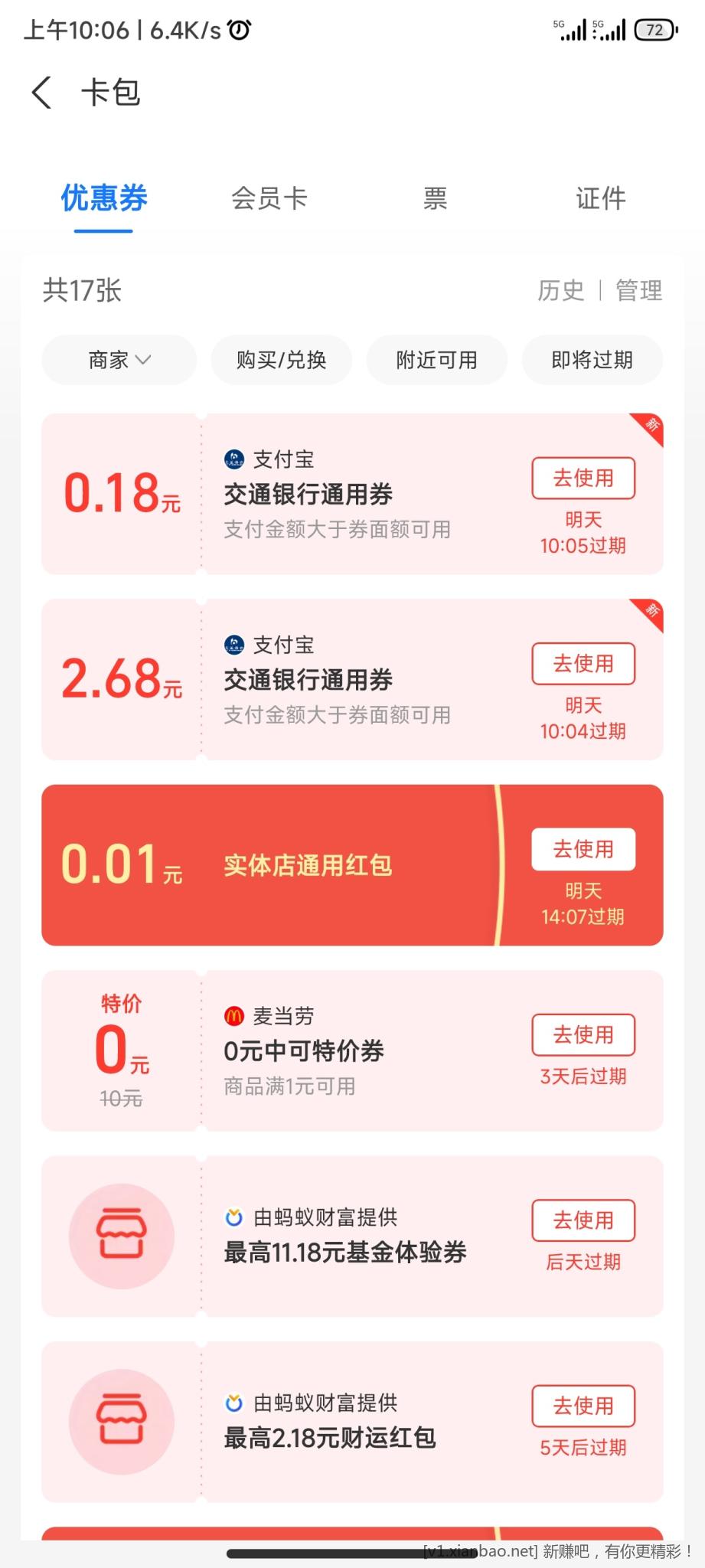Switch to the 证件 tab
The width and height of the screenshot is (705, 1568).
[x=601, y=198]
